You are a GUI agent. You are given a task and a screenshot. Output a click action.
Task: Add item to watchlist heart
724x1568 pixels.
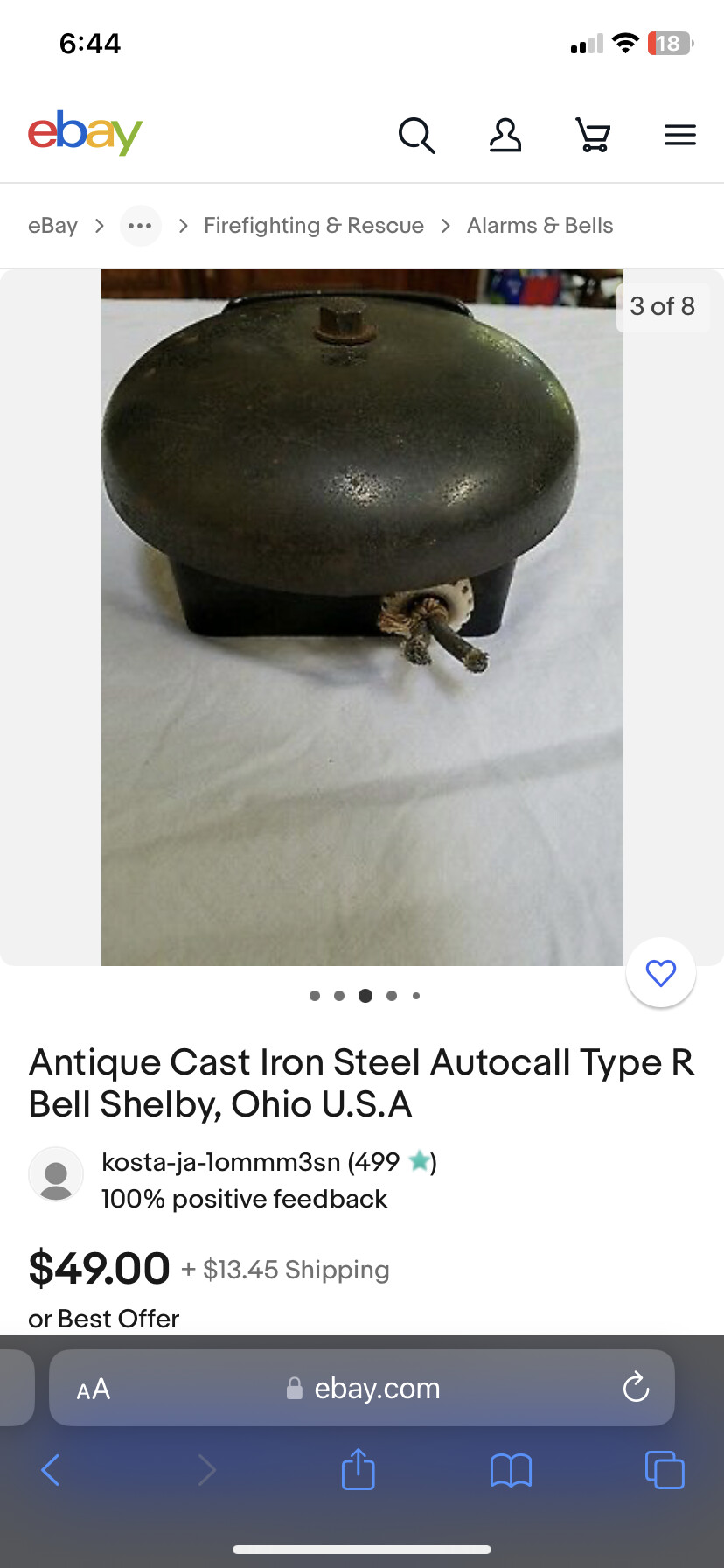point(661,972)
